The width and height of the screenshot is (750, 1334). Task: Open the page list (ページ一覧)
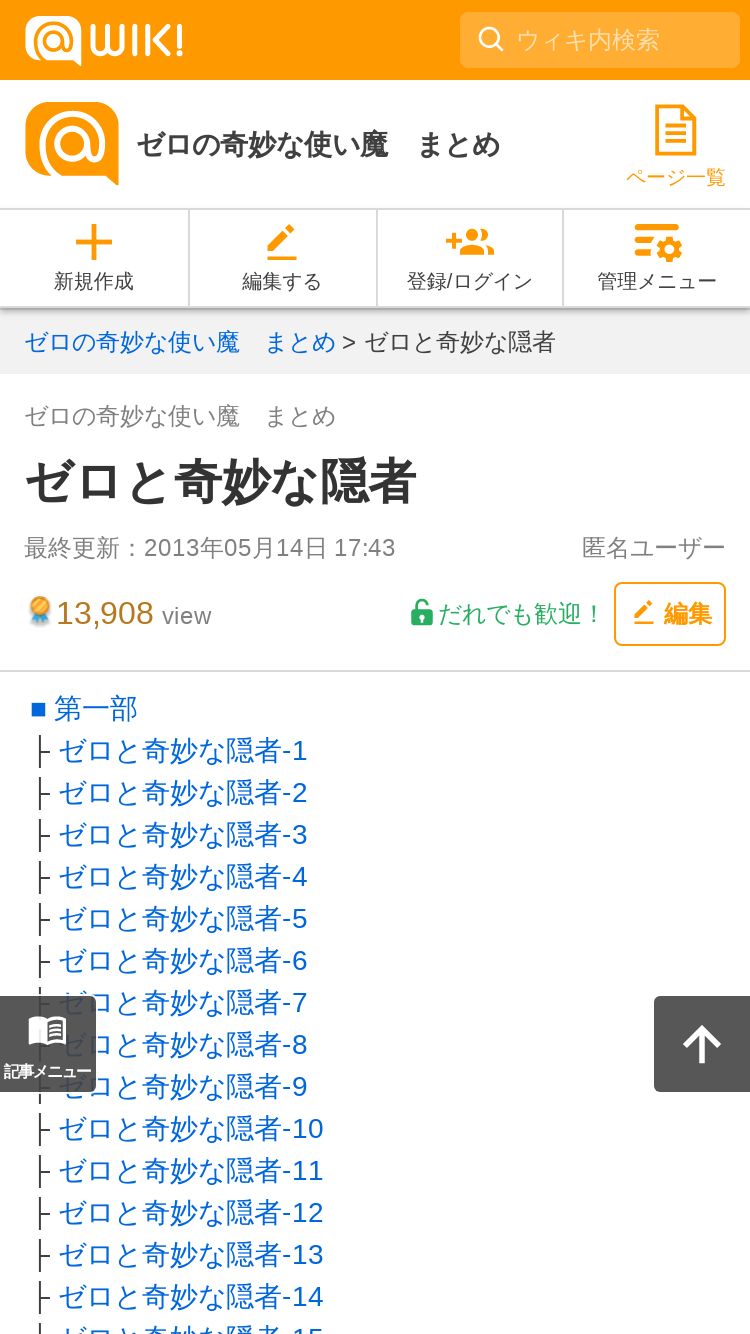675,146
